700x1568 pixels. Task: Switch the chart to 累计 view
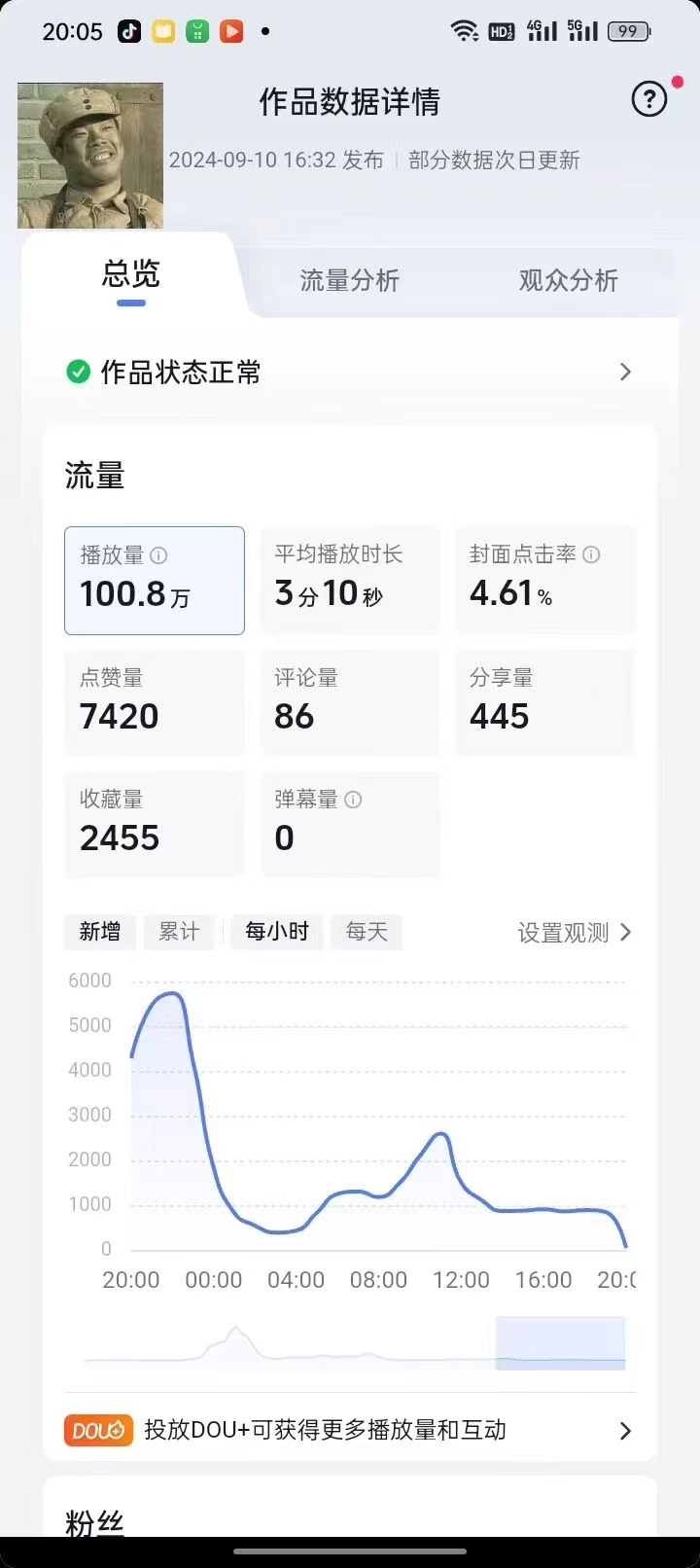coord(179,932)
